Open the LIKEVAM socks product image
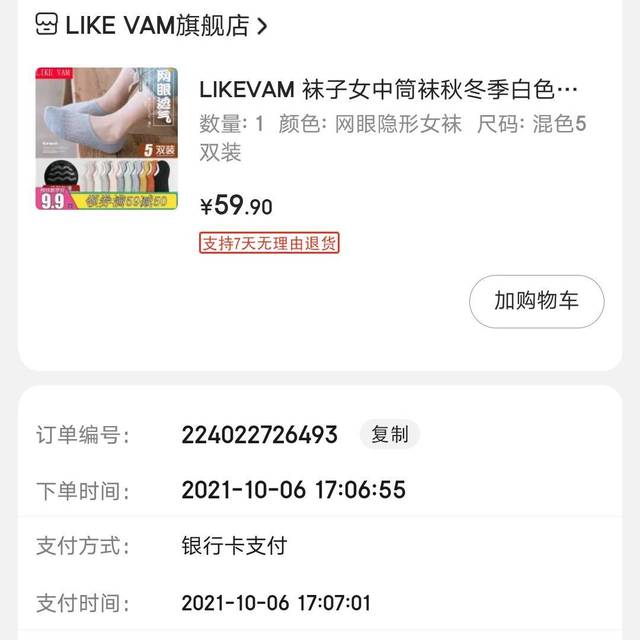Image resolution: width=640 pixels, height=640 pixels. (x=106, y=139)
